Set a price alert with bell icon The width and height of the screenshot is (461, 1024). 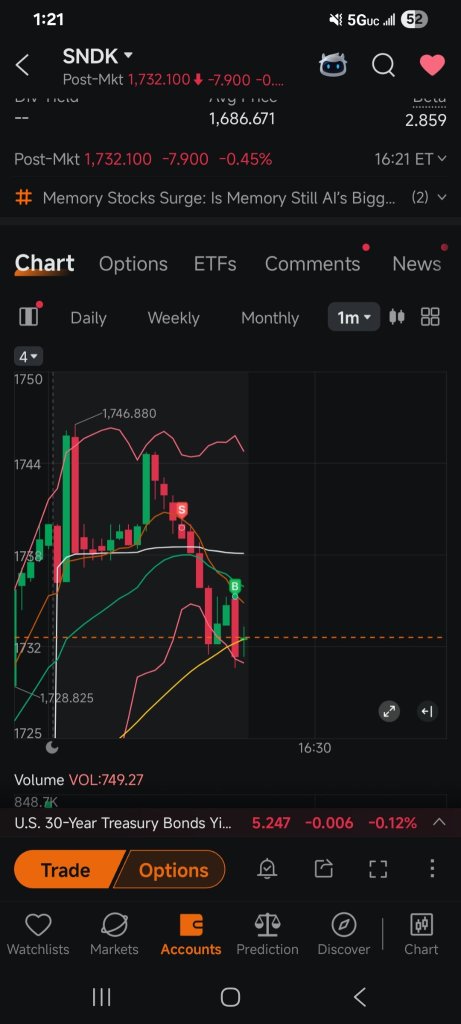coord(267,869)
